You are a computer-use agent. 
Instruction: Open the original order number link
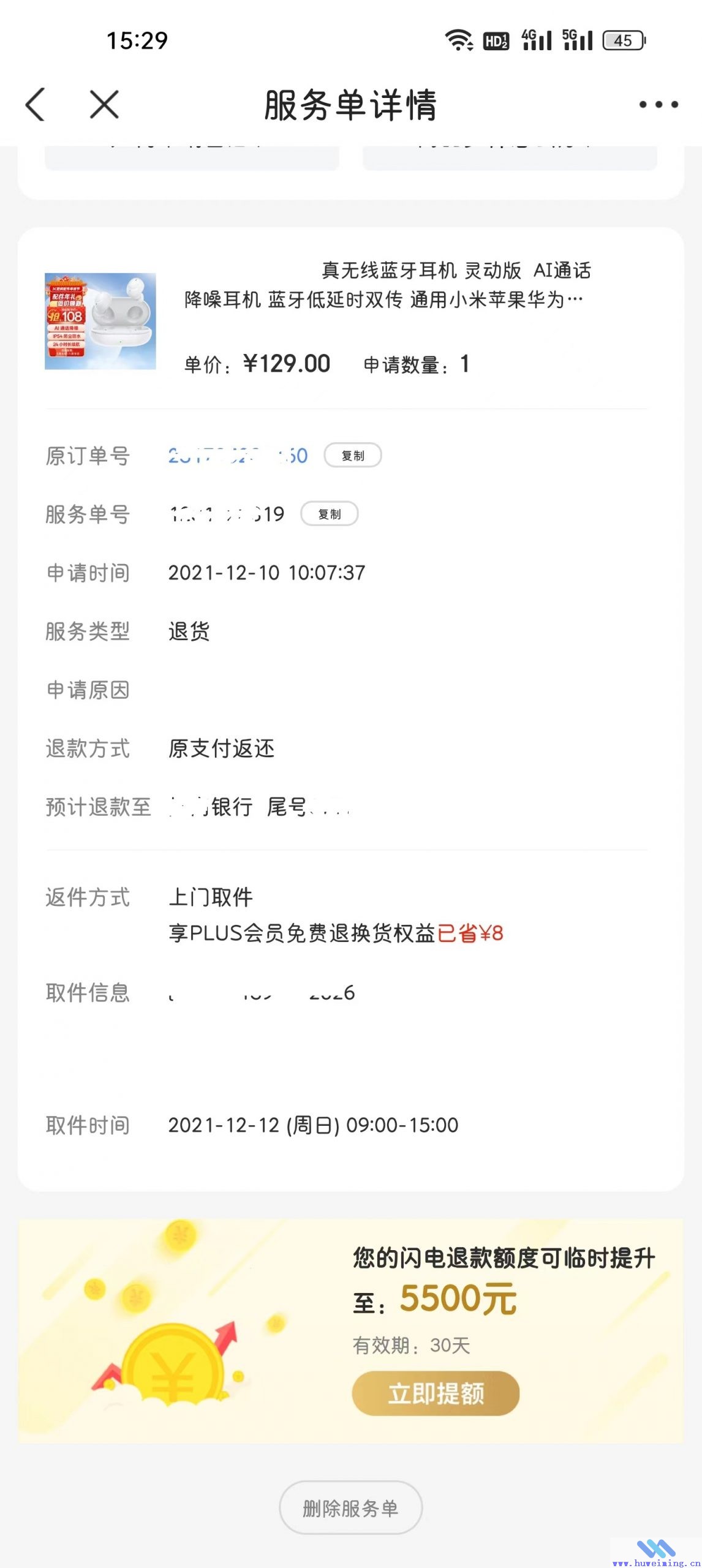[238, 456]
